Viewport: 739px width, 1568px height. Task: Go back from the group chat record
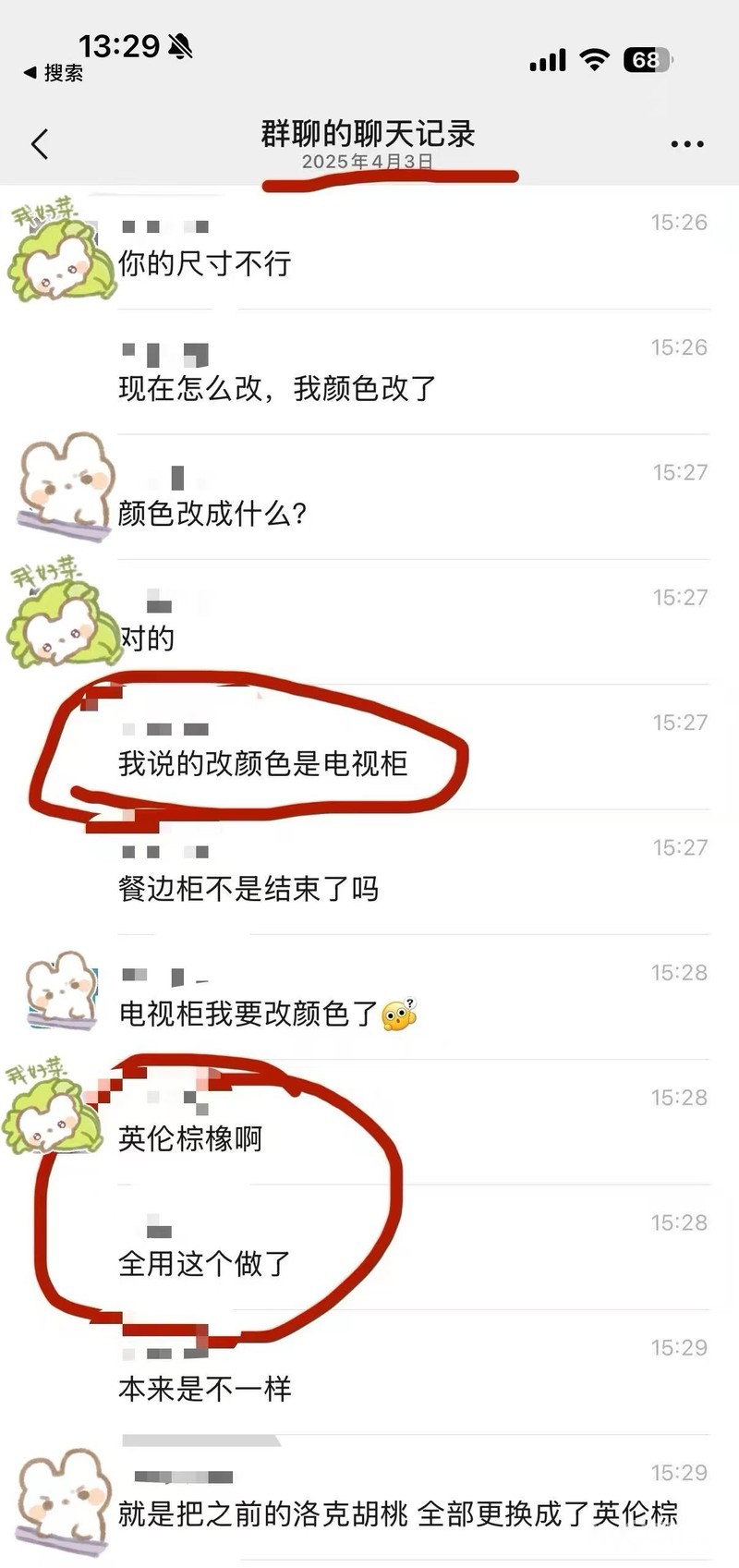point(40,144)
